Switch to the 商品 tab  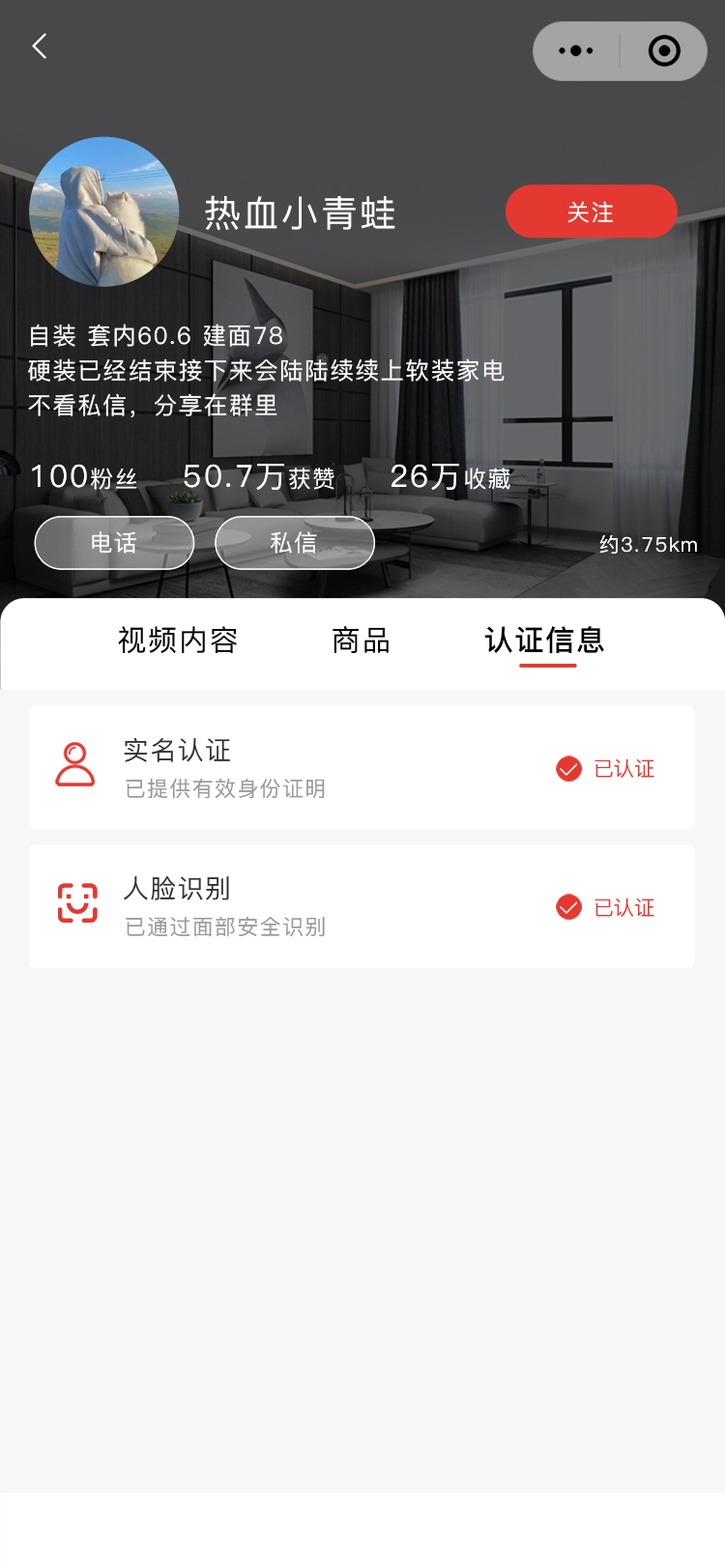click(361, 641)
